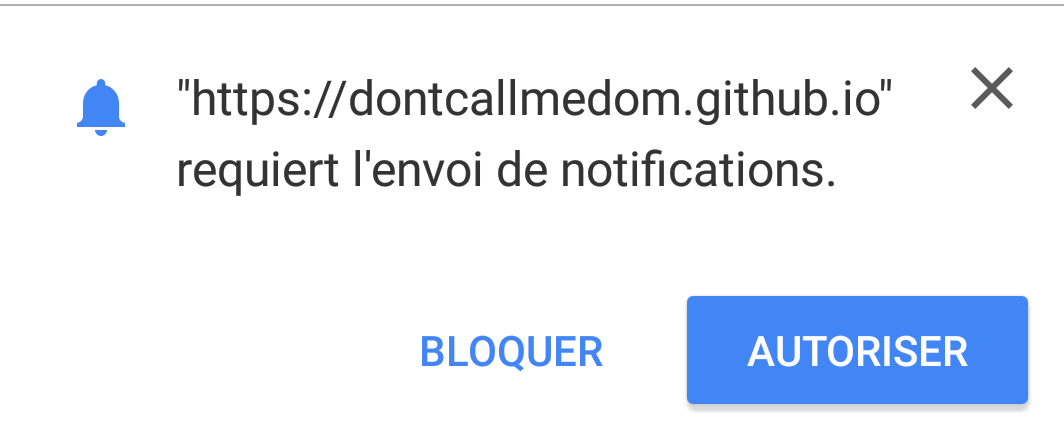Dismiss the notification permission prompt
1064x448 pixels.
pyautogui.click(x=992, y=90)
